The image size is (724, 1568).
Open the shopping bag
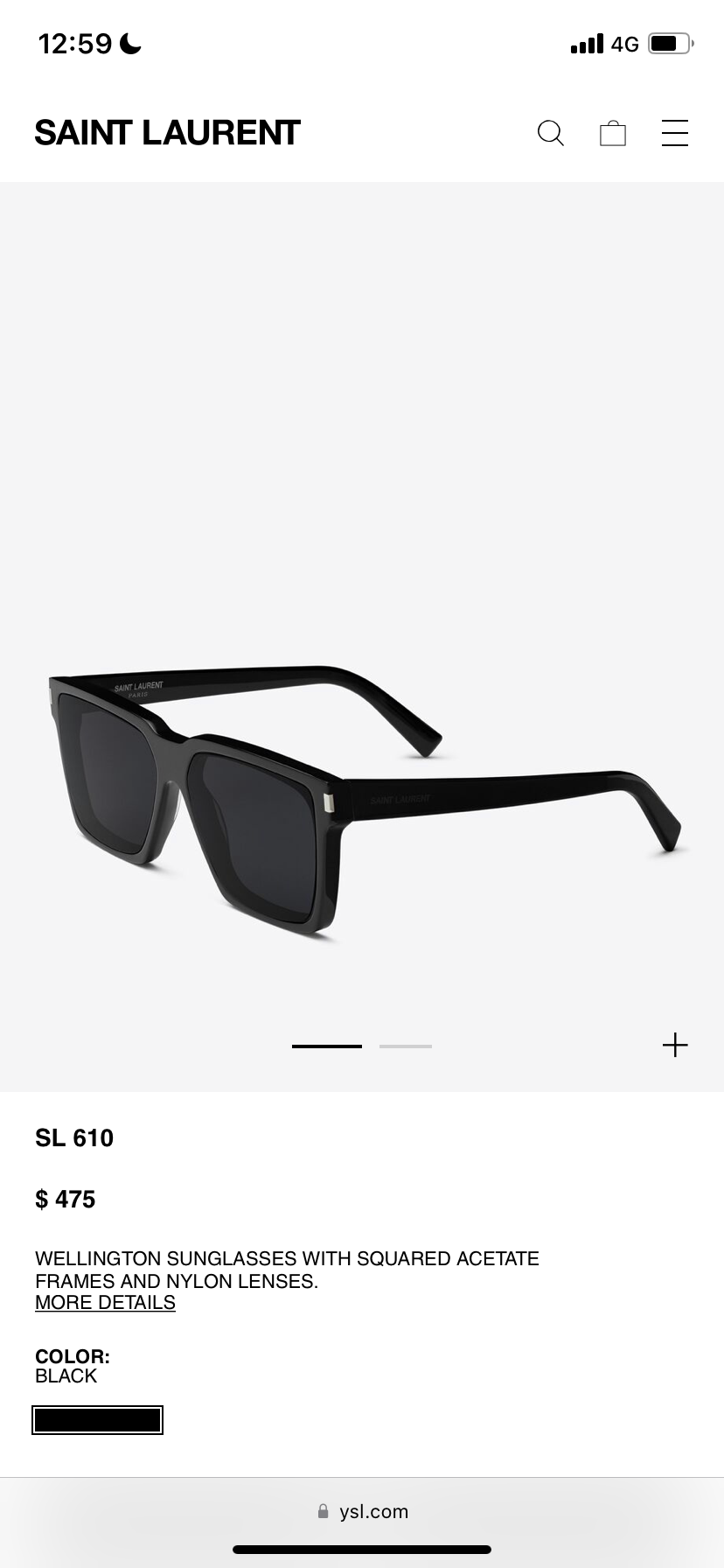tap(613, 133)
